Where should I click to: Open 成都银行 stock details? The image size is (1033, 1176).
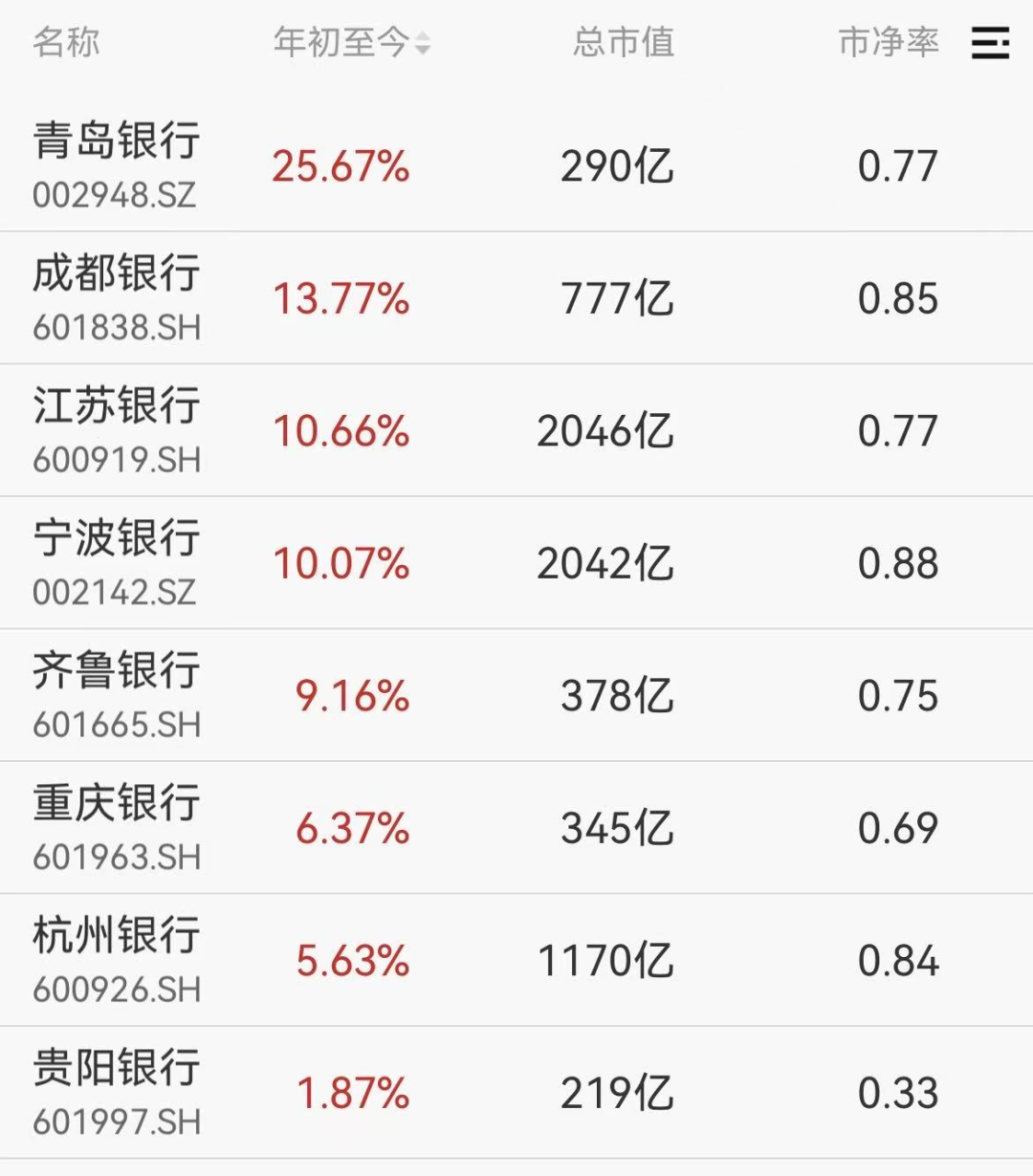click(516, 297)
